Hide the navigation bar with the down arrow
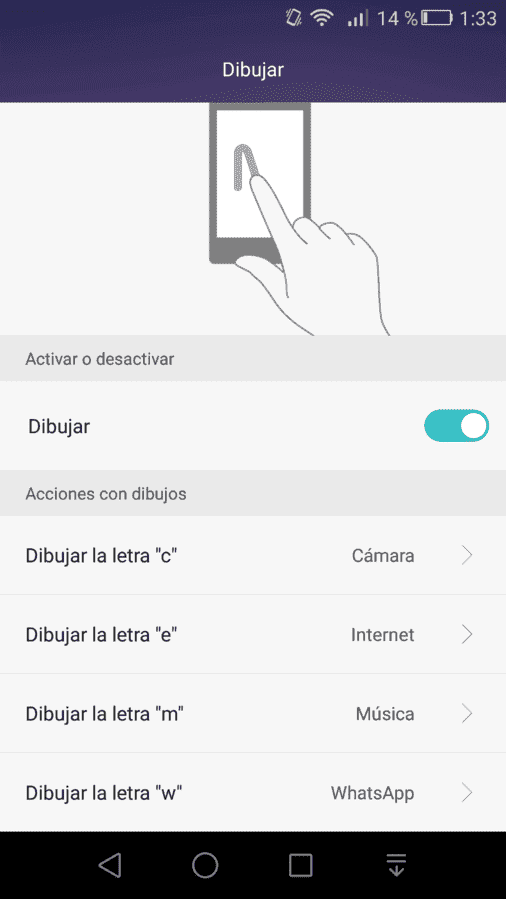This screenshot has height=899, width=506. point(397,865)
